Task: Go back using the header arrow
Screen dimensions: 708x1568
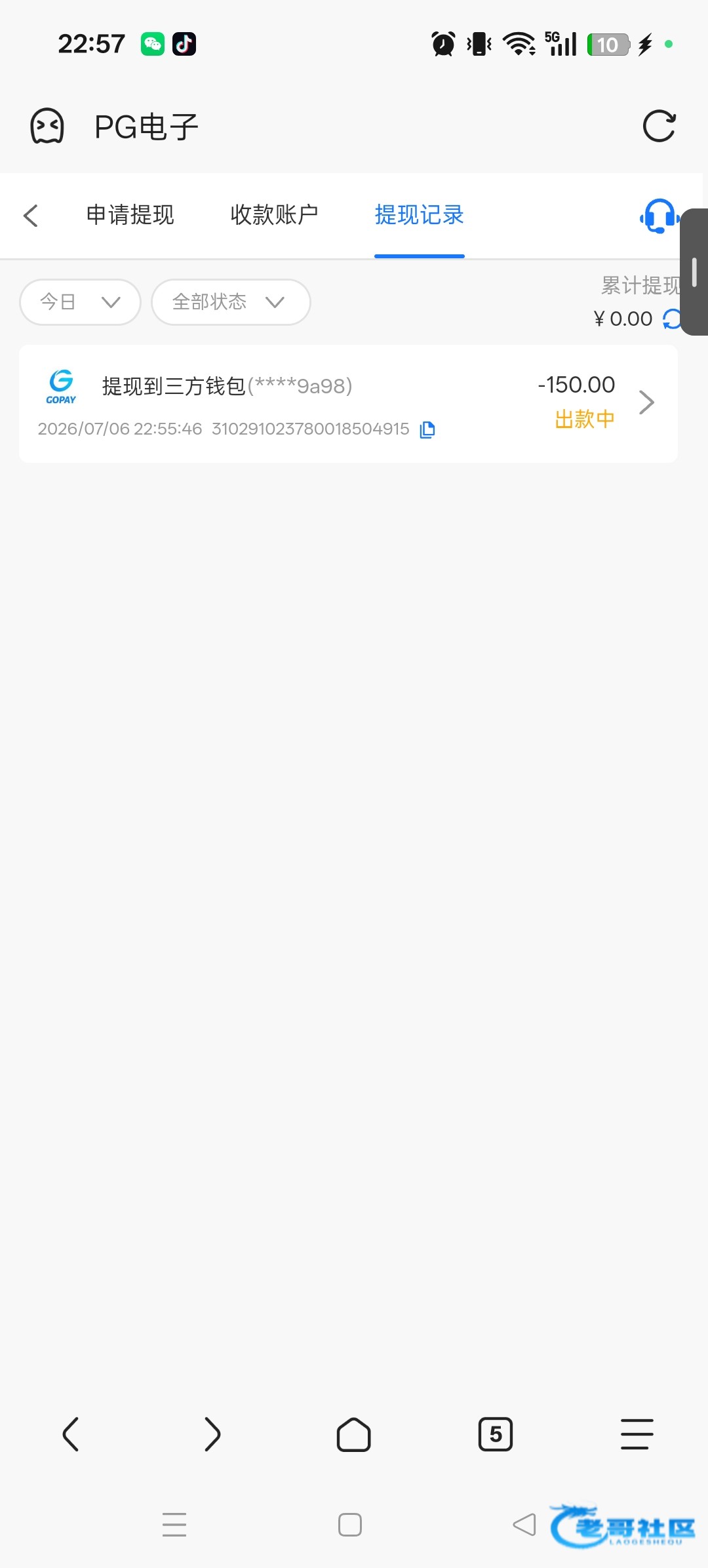Action: (x=31, y=215)
